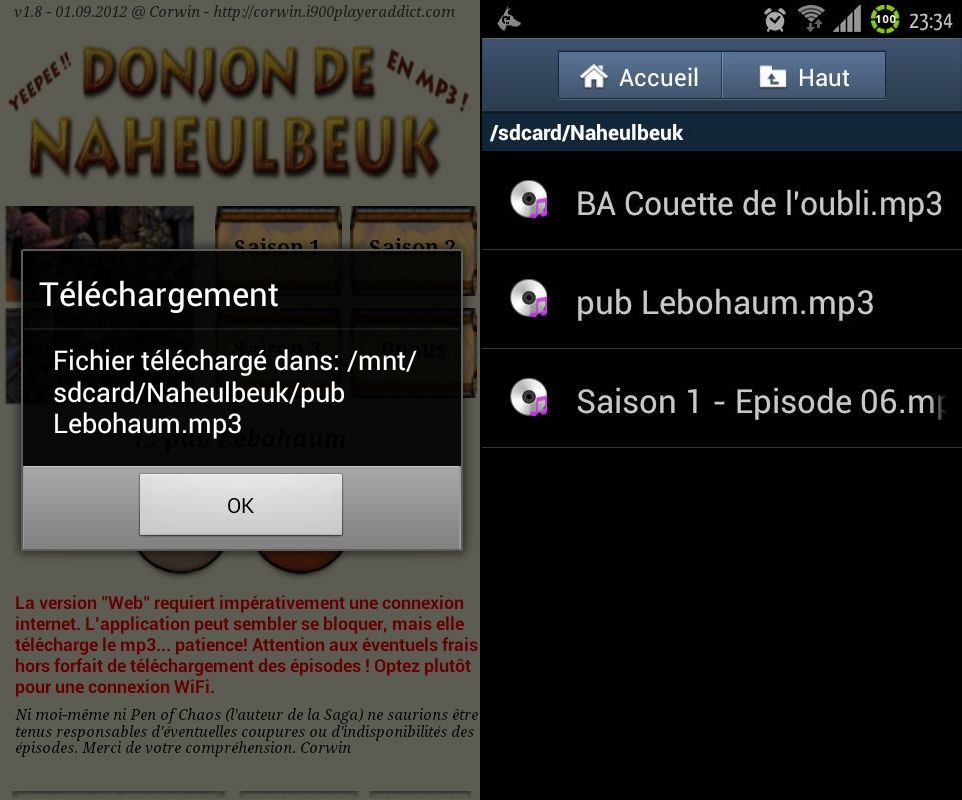Screen dimensions: 962x800
Task: Go to Accueil in the file browser
Action: (639, 77)
